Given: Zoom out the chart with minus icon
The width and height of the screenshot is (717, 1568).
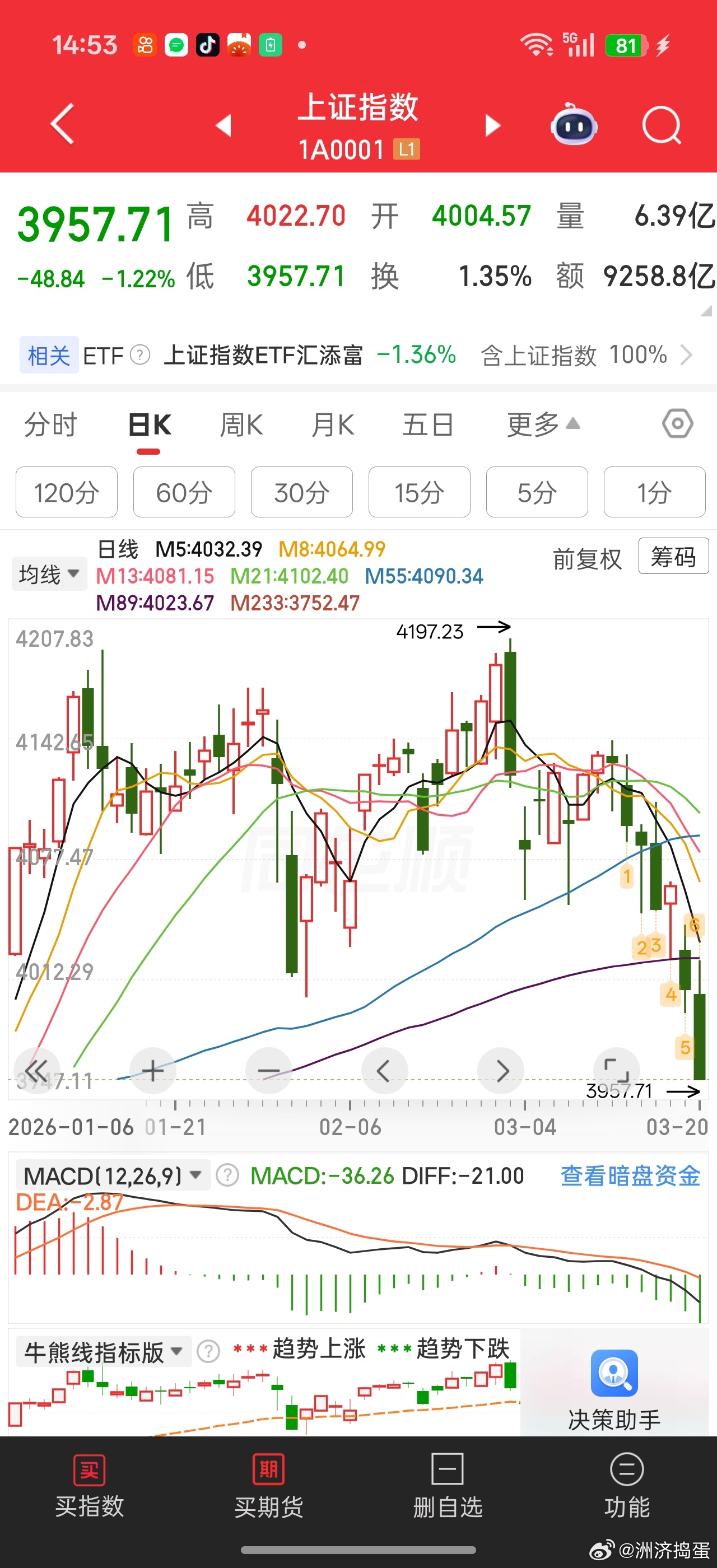Looking at the screenshot, I should click(x=268, y=1070).
